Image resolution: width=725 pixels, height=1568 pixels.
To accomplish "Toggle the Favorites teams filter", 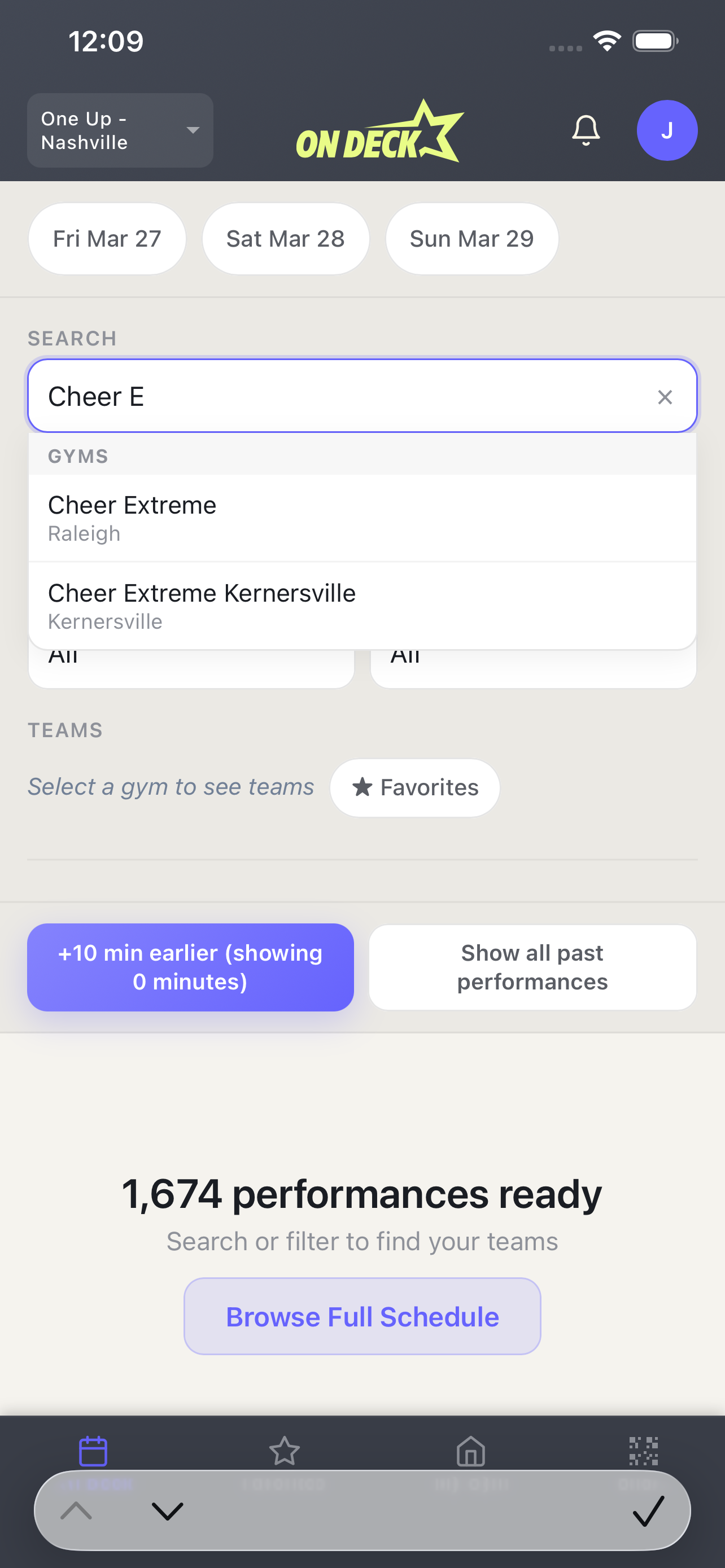I will (x=414, y=787).
